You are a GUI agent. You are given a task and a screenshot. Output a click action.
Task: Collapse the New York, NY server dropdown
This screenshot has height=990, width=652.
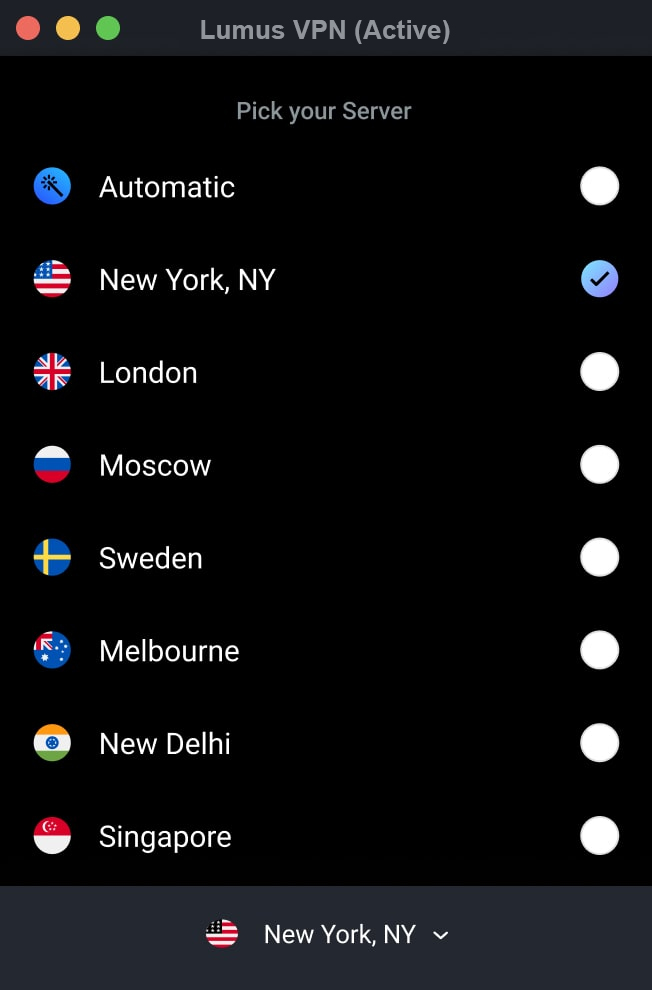(x=441, y=935)
